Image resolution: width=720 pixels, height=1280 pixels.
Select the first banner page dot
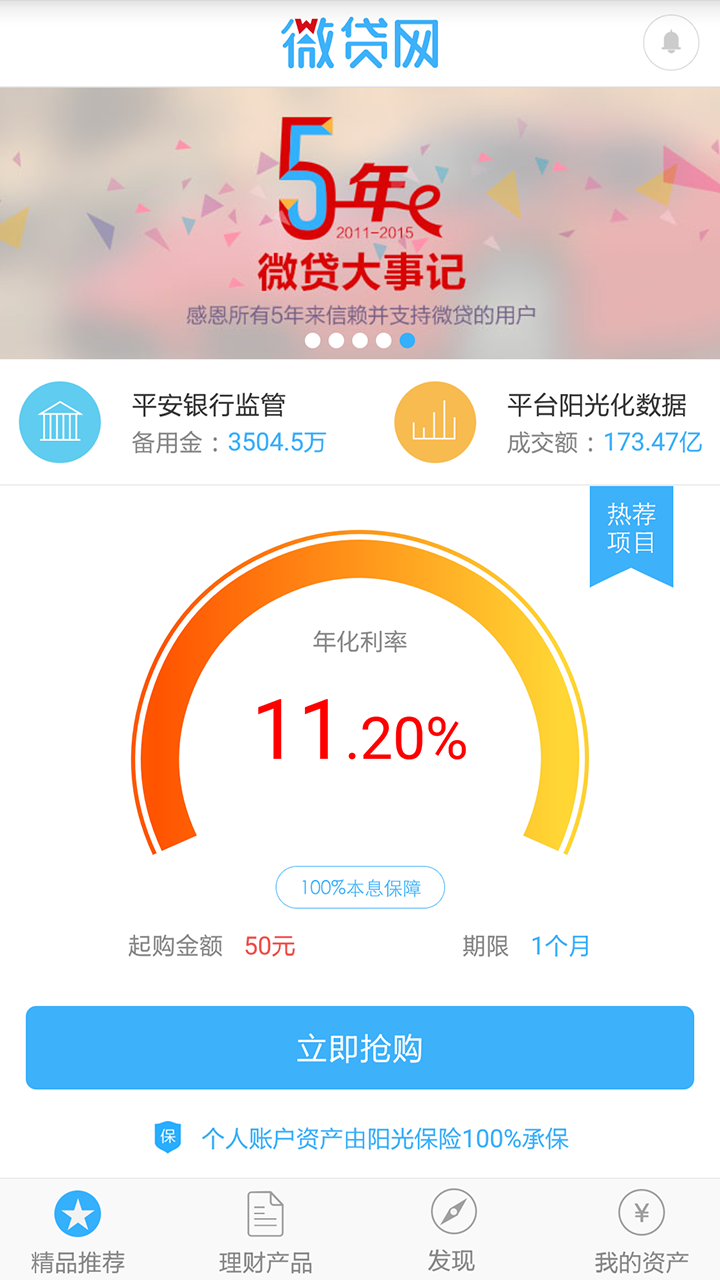(x=312, y=341)
